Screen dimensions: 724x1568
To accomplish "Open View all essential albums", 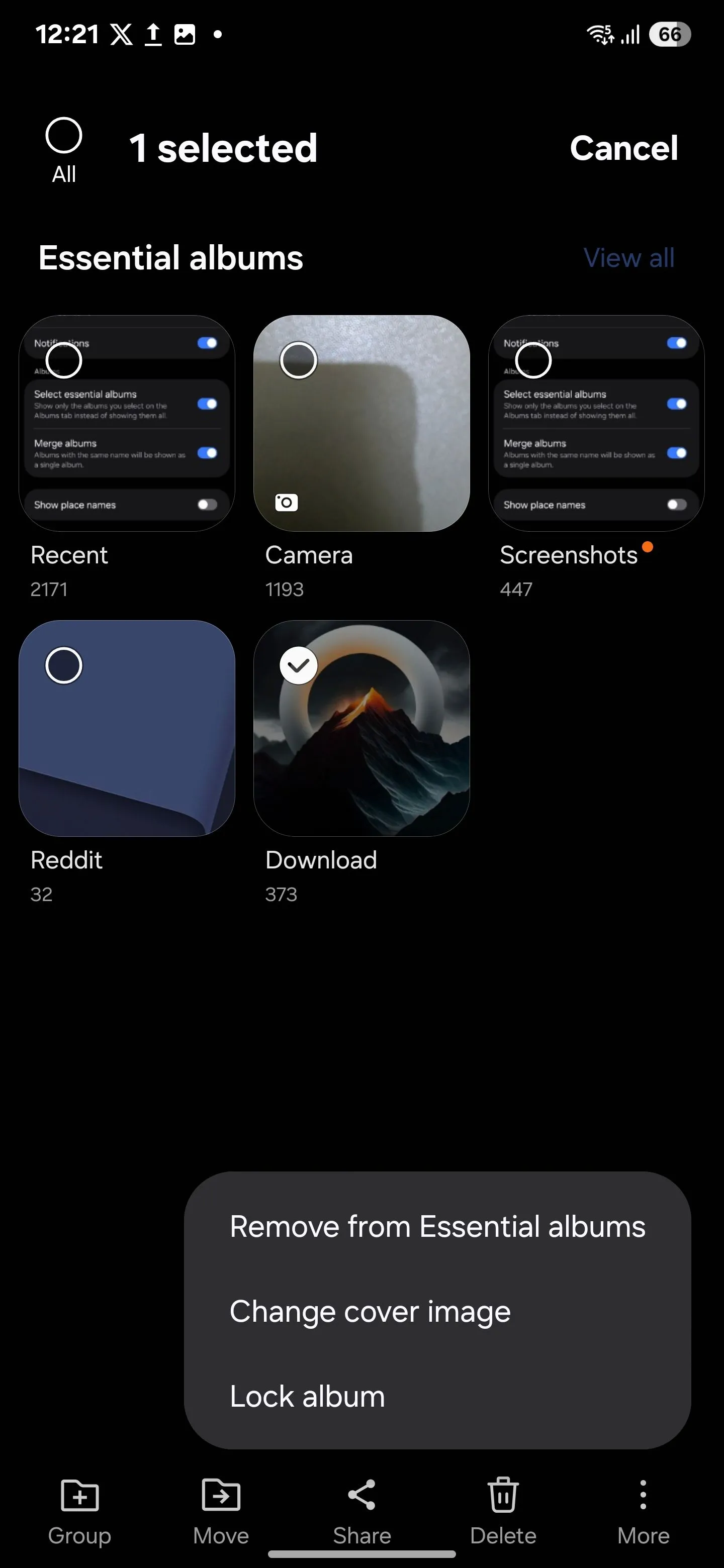I will (628, 258).
